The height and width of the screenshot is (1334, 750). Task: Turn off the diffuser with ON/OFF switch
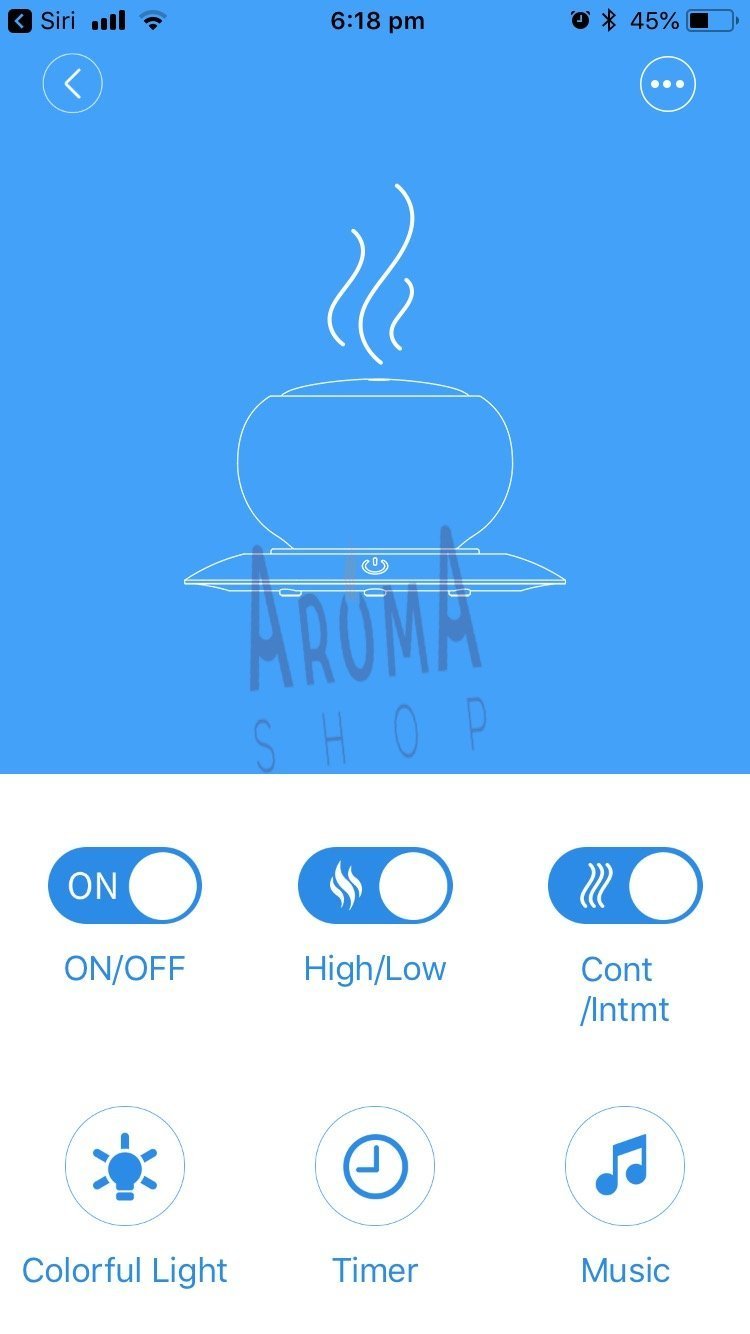coord(125,886)
